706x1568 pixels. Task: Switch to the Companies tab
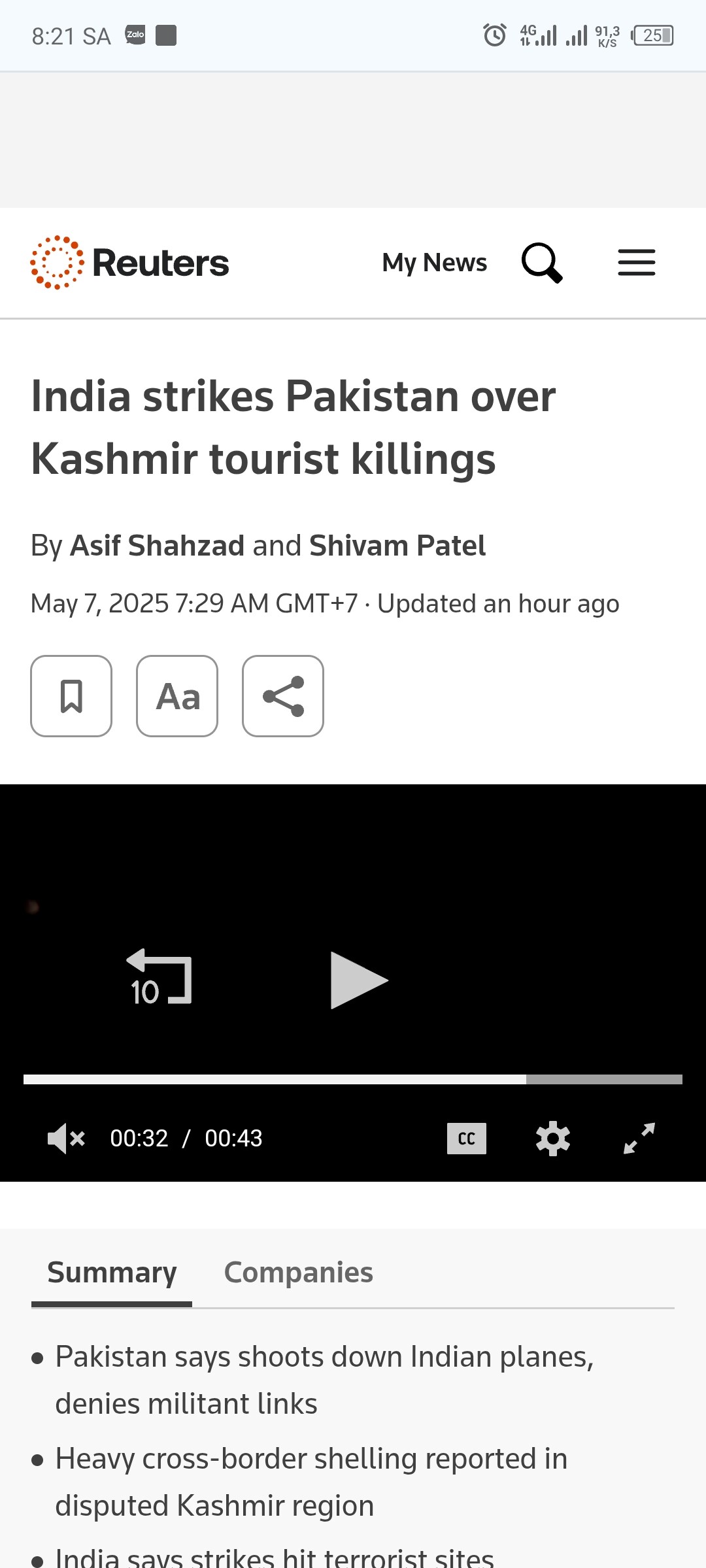click(x=298, y=1273)
